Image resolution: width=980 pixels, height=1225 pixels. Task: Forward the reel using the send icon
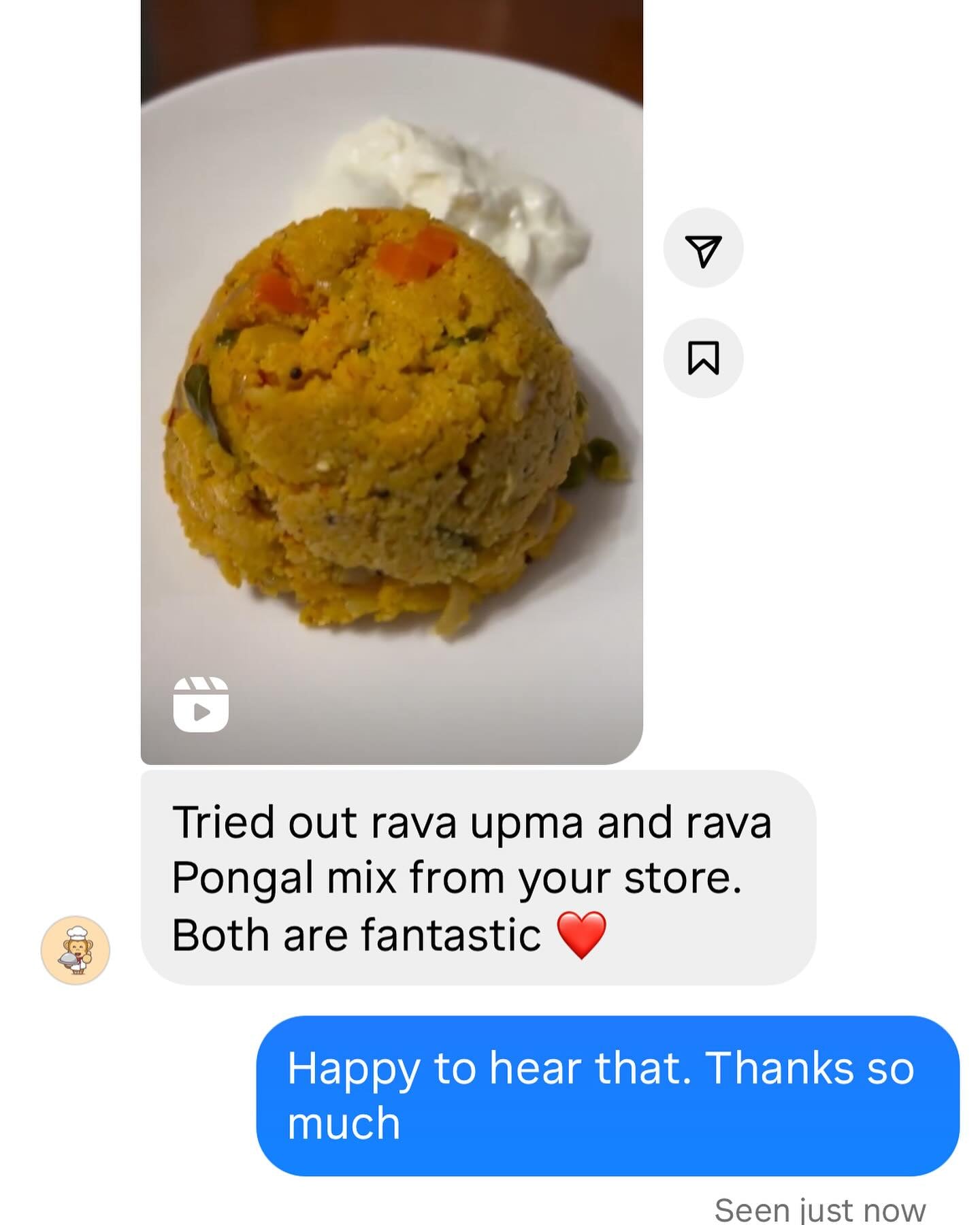(703, 249)
